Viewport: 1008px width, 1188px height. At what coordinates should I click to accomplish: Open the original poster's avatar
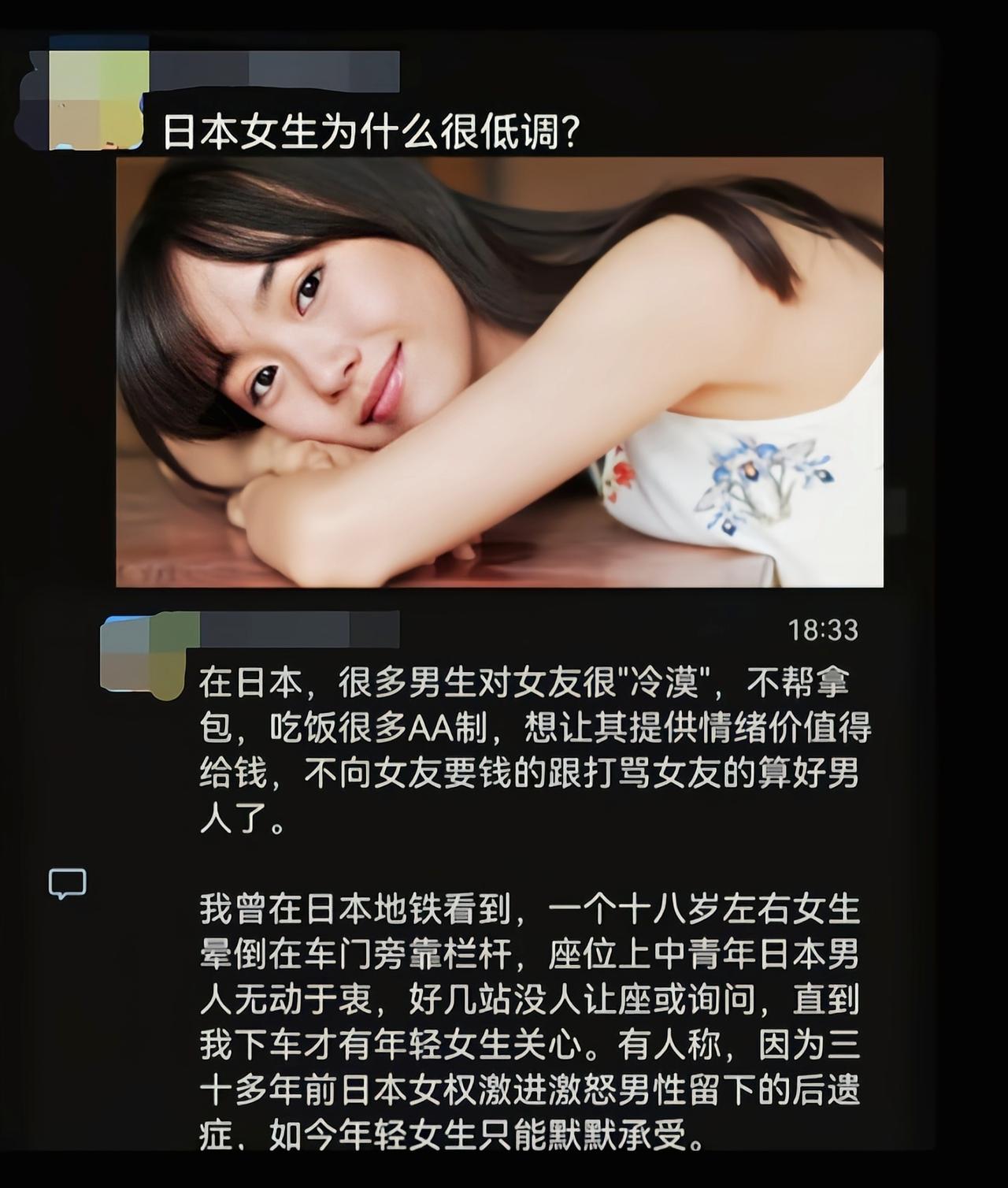98,100
